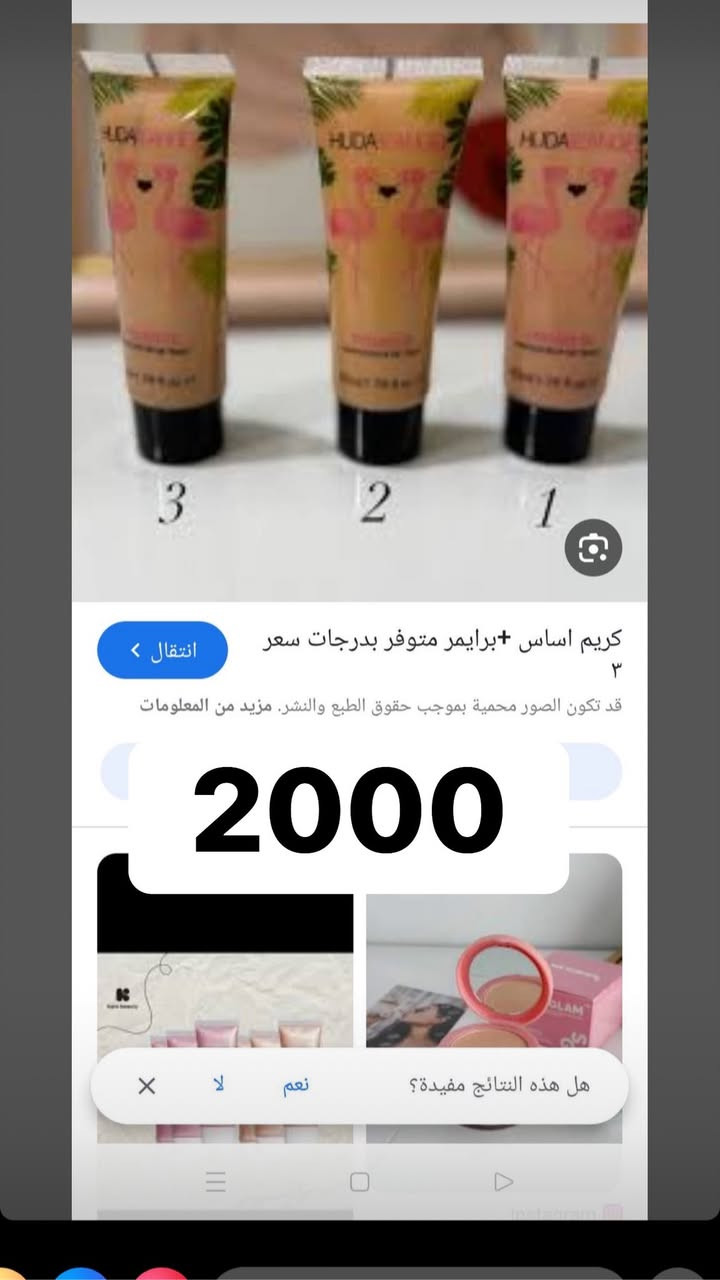This screenshot has height=1280, width=720.
Task: Tap the chevron inside the انتقال button
Action: [136, 649]
